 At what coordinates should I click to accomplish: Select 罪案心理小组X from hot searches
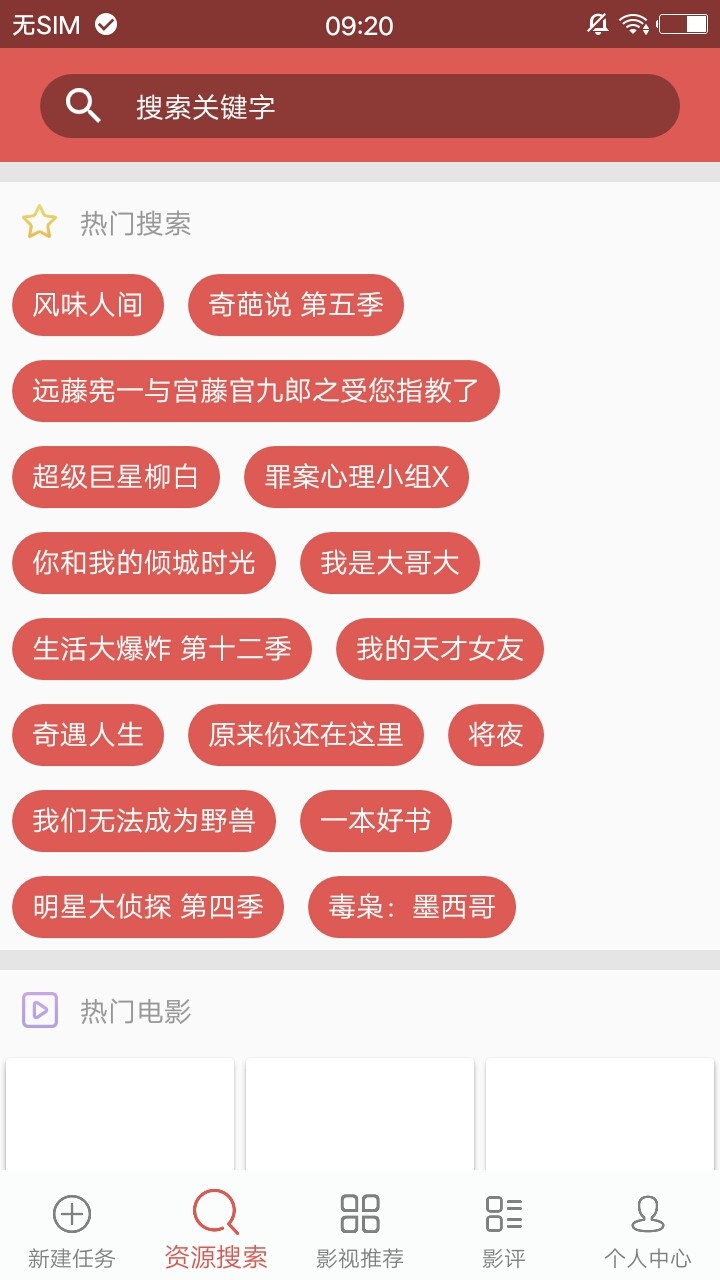pos(356,477)
